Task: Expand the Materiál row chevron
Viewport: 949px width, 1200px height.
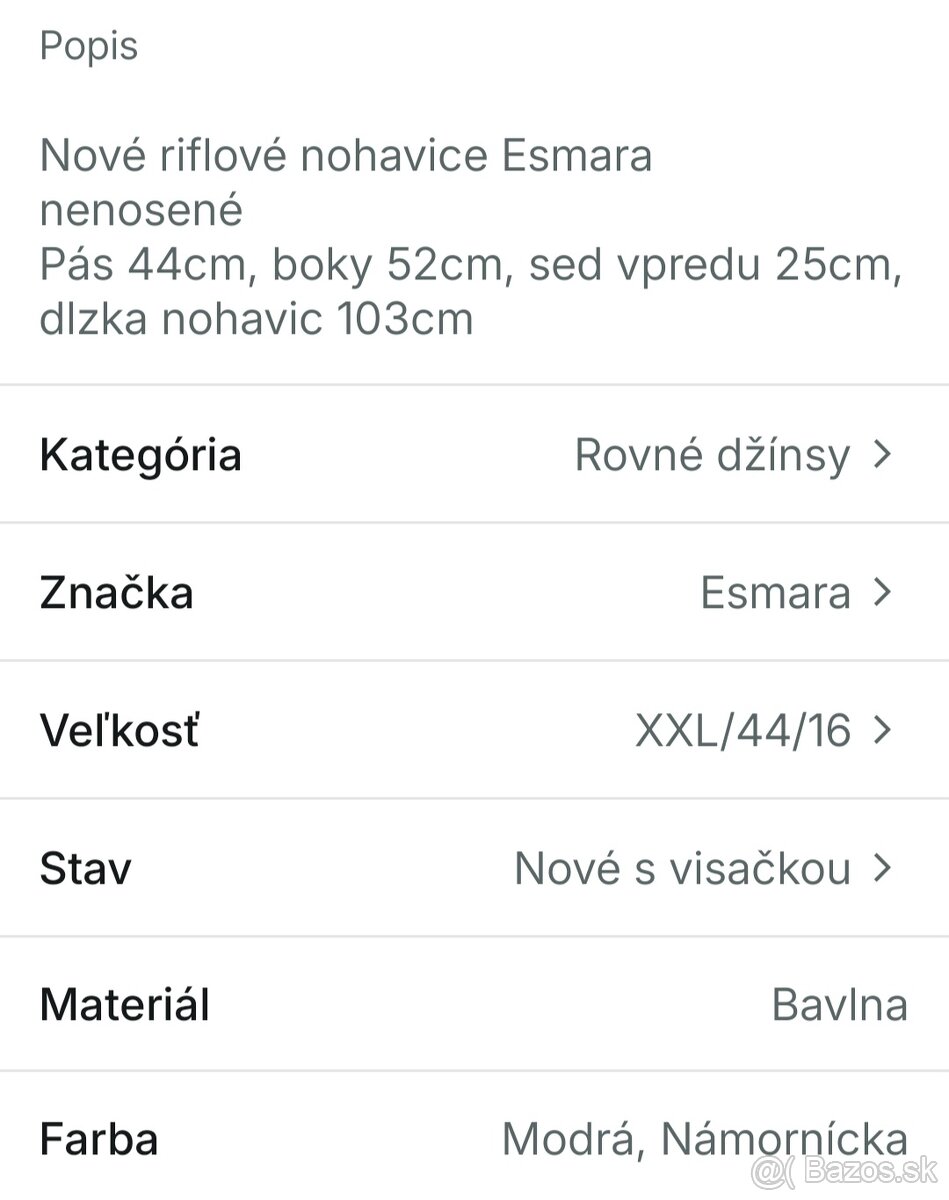Action: pos(881,1005)
